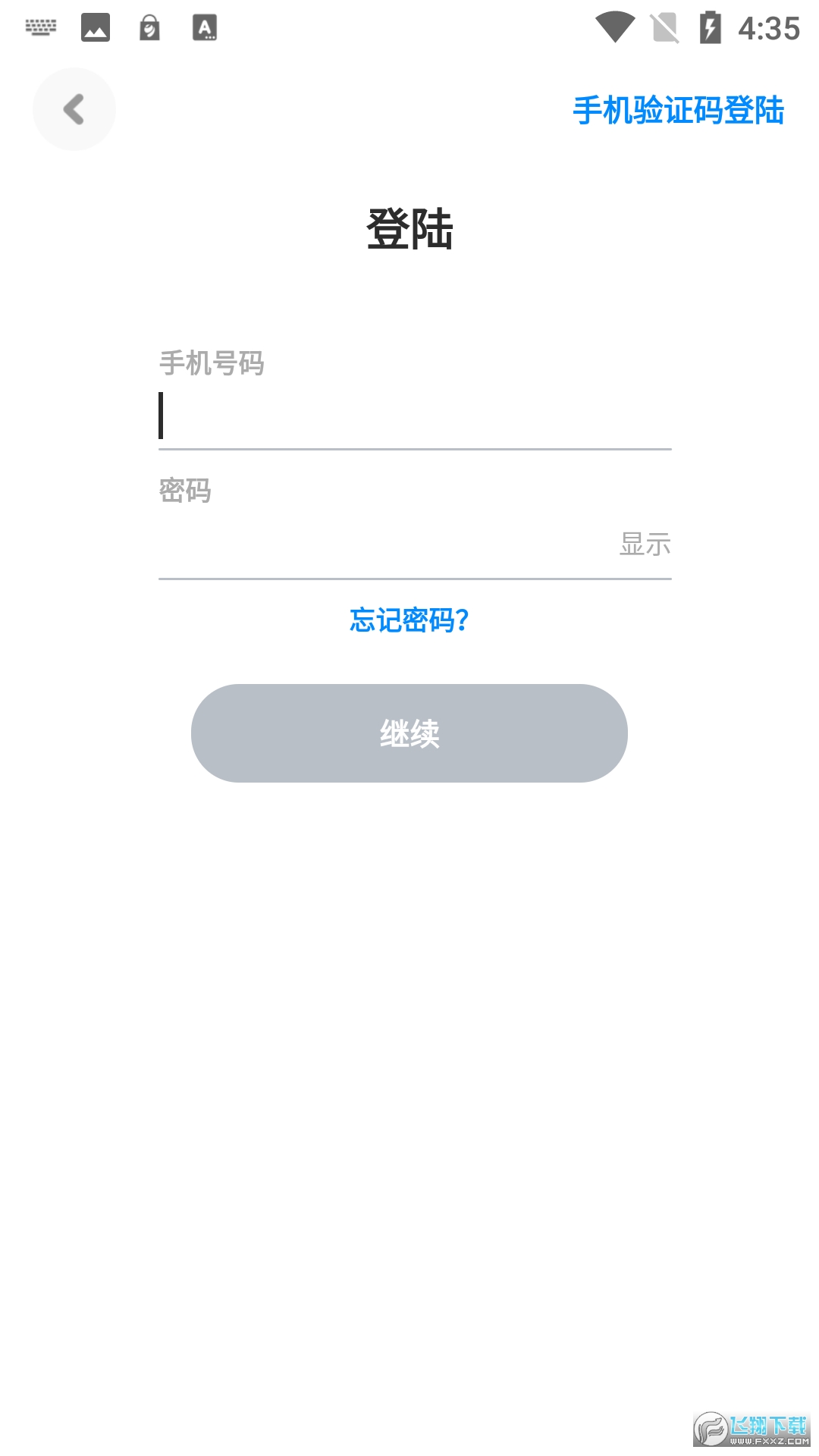Screen dimensions: 819x1456
Task: Tap the 密码 field label
Action: click(x=186, y=491)
